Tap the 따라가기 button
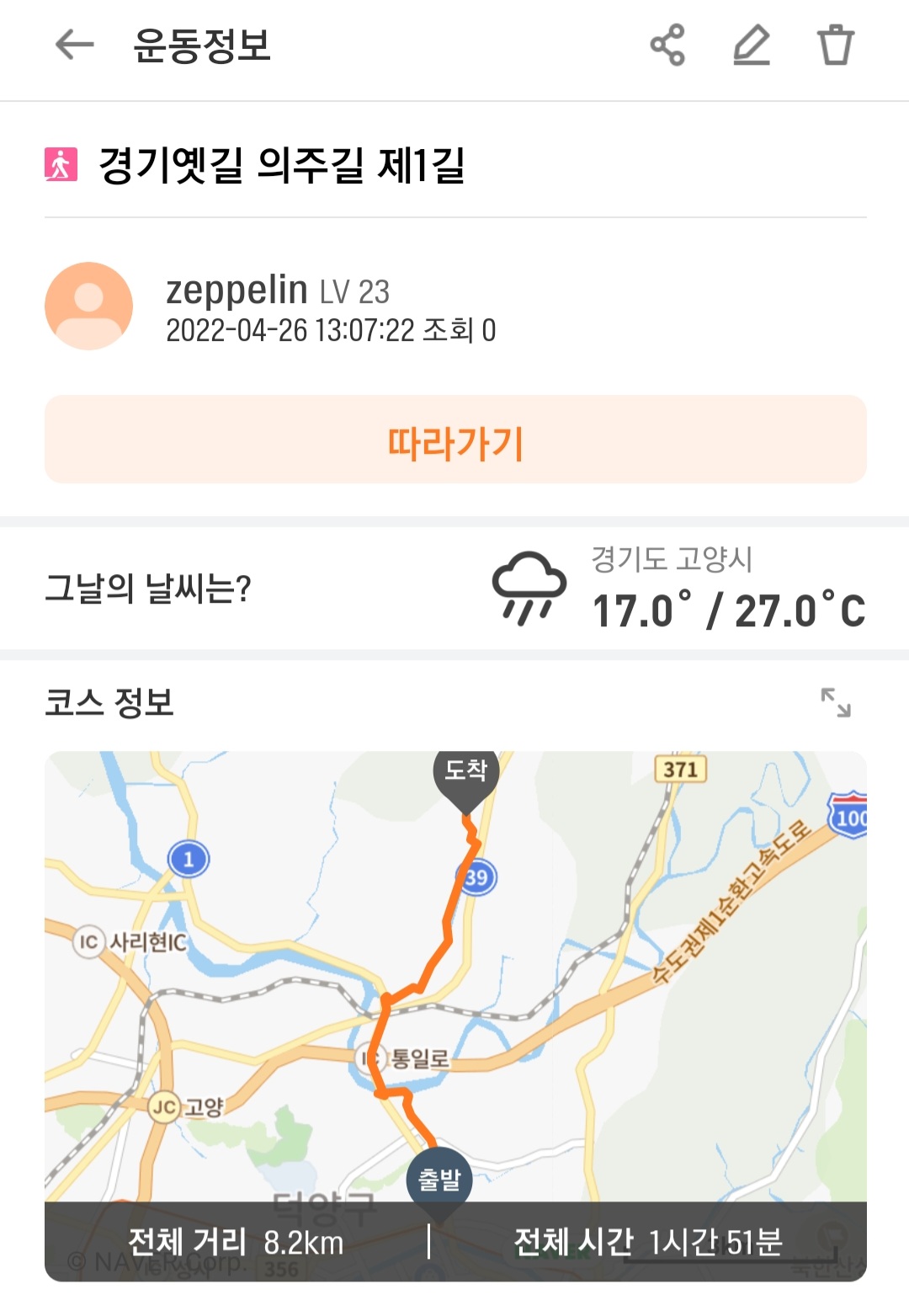This screenshot has width=909, height=1316. coord(455,440)
